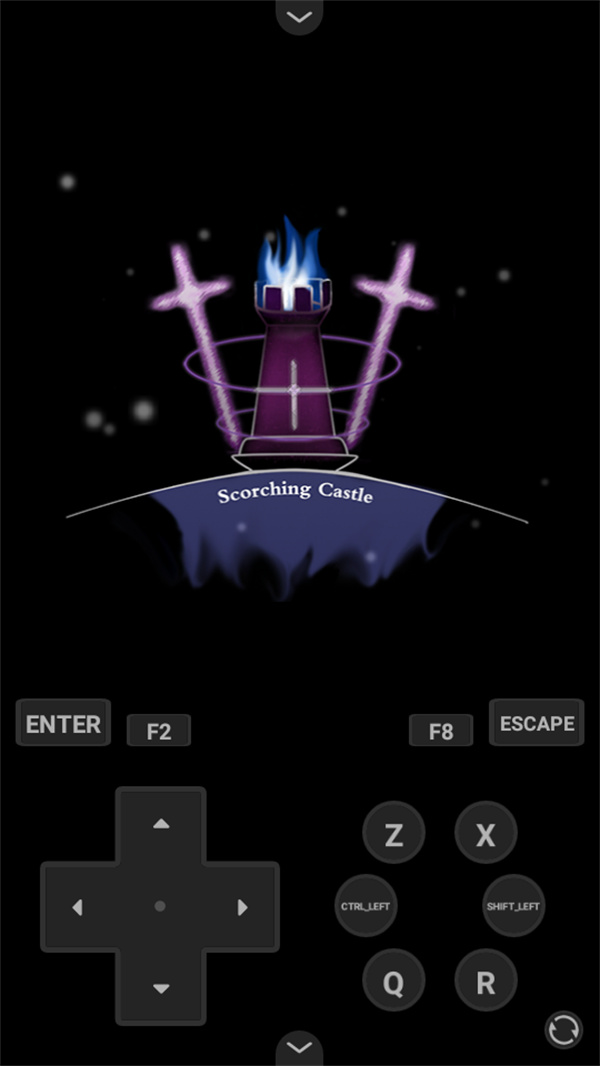Tap the D-pad right arrow
This screenshot has width=600, height=1066.
(242, 907)
